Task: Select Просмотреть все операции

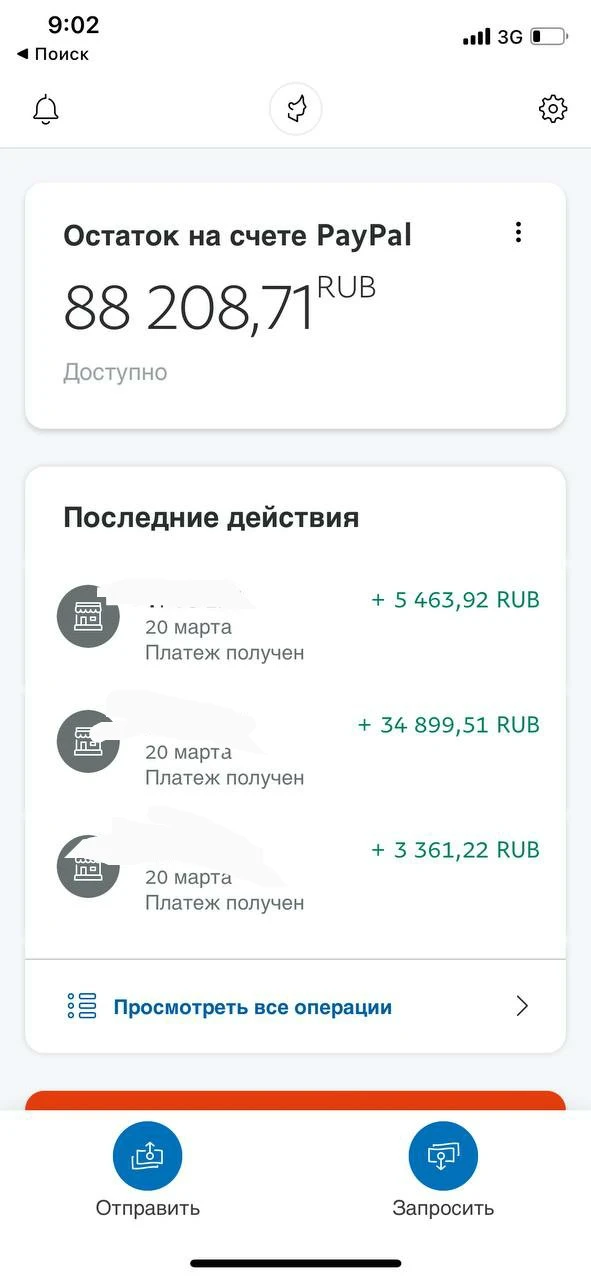Action: (296, 1006)
